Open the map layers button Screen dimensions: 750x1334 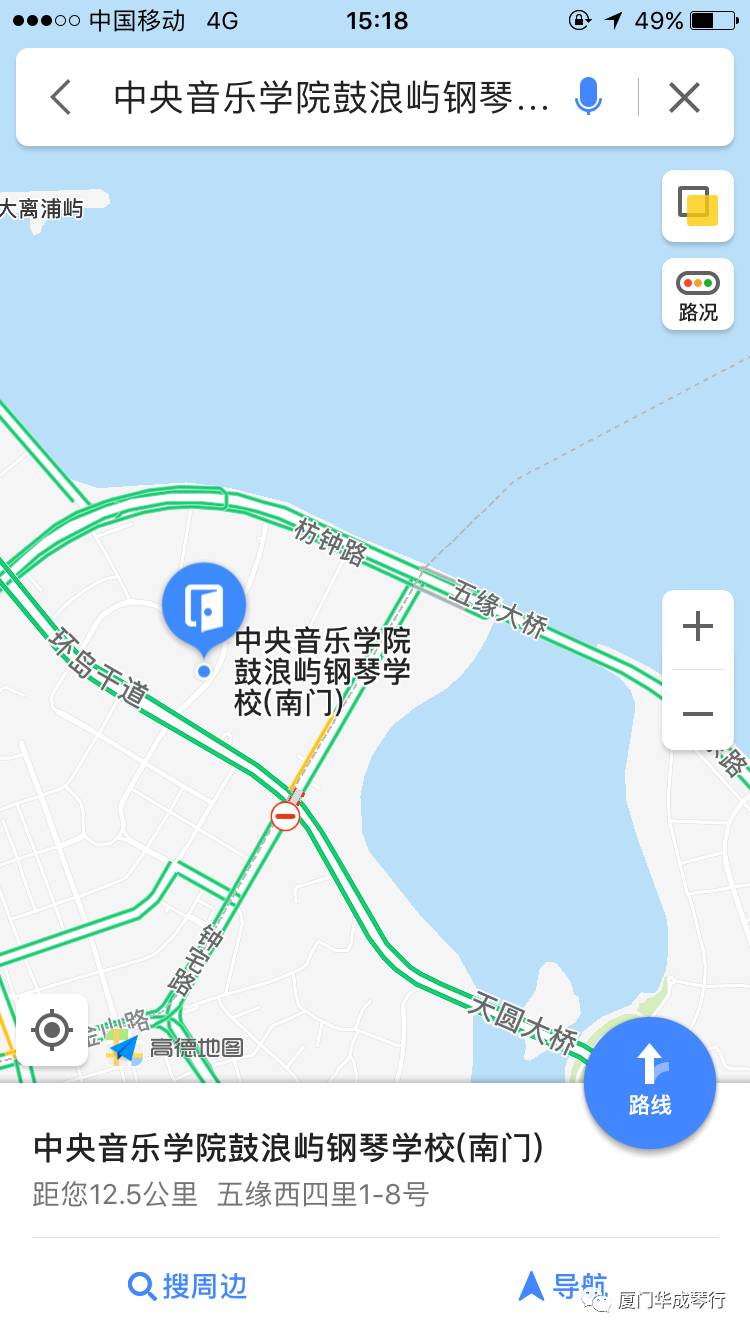698,206
